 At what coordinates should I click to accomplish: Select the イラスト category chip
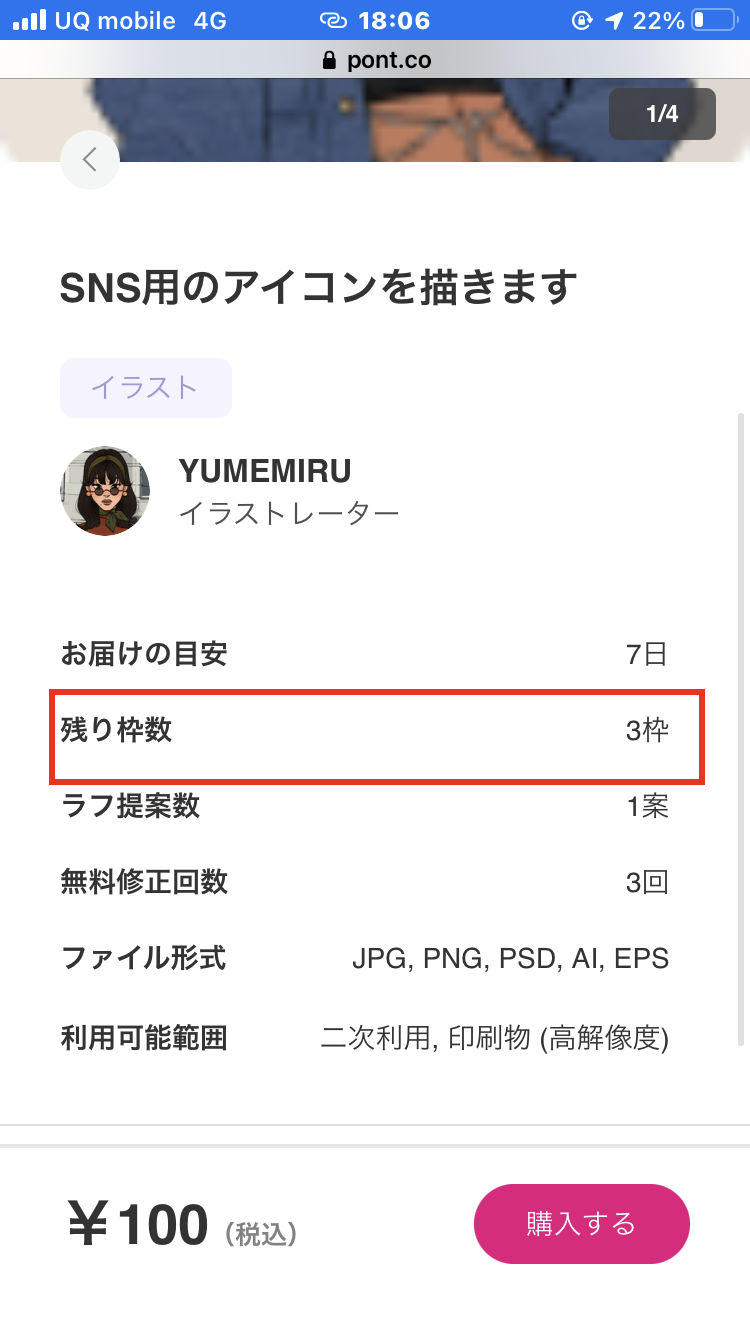click(x=146, y=388)
